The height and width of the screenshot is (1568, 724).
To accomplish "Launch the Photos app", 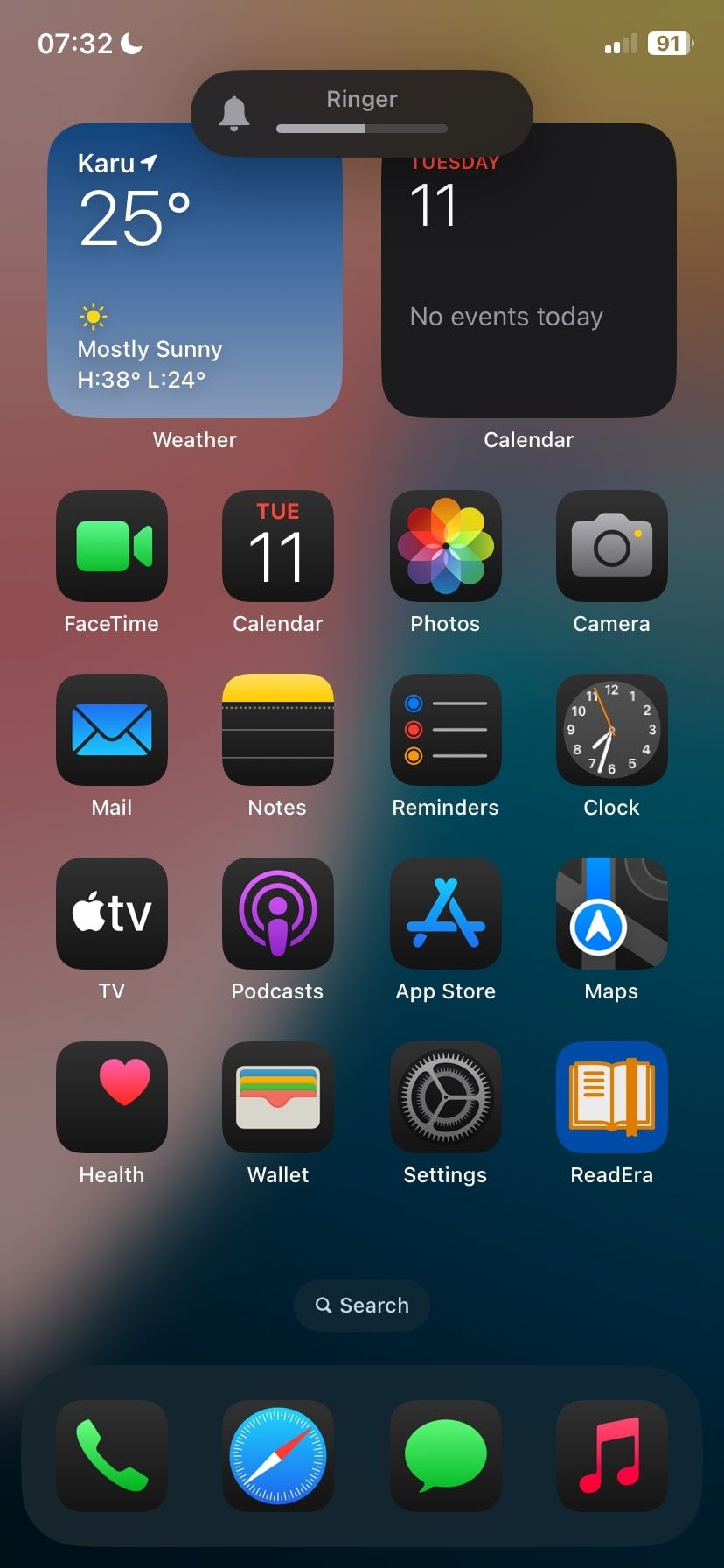I will (x=445, y=545).
